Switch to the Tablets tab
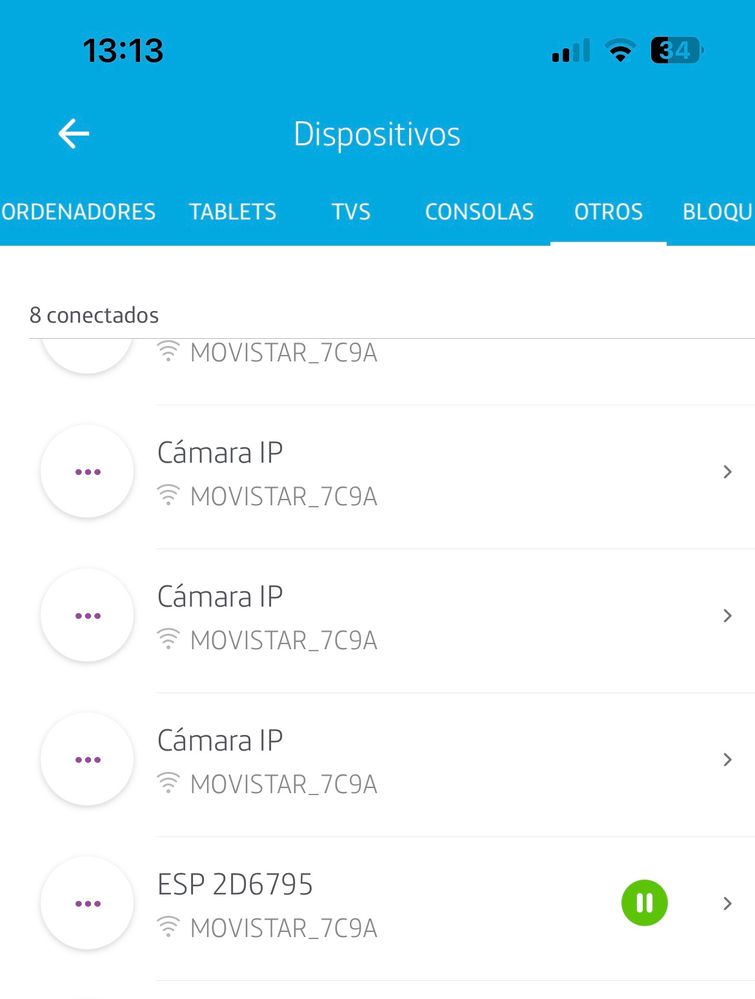The width and height of the screenshot is (755, 999). [232, 212]
